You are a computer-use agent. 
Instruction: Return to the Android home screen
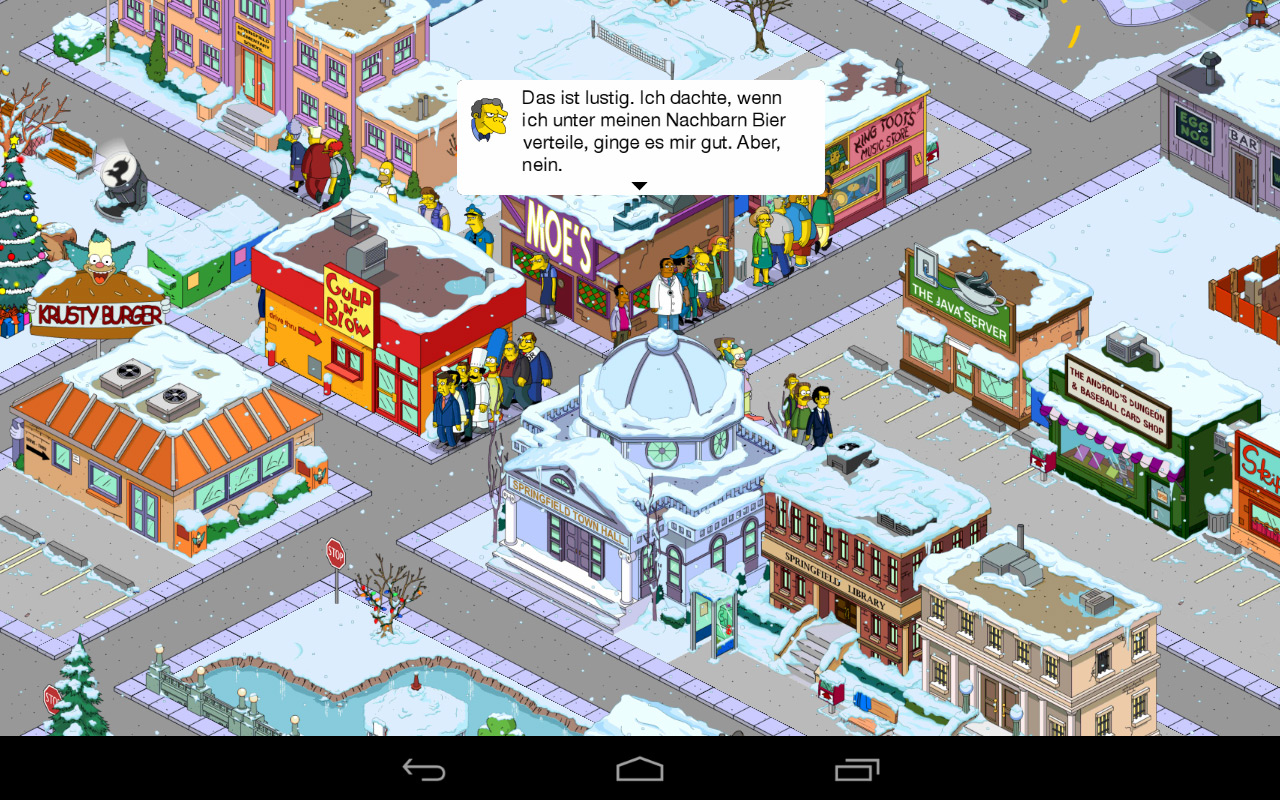coord(640,769)
